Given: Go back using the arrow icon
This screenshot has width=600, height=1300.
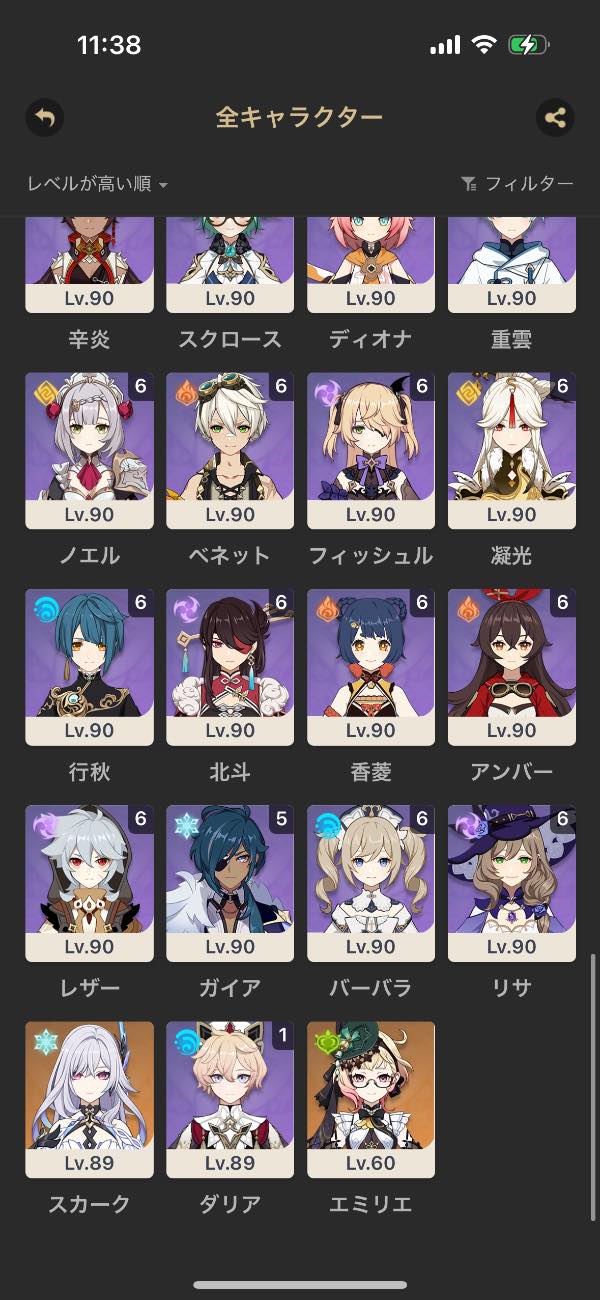Looking at the screenshot, I should (44, 118).
